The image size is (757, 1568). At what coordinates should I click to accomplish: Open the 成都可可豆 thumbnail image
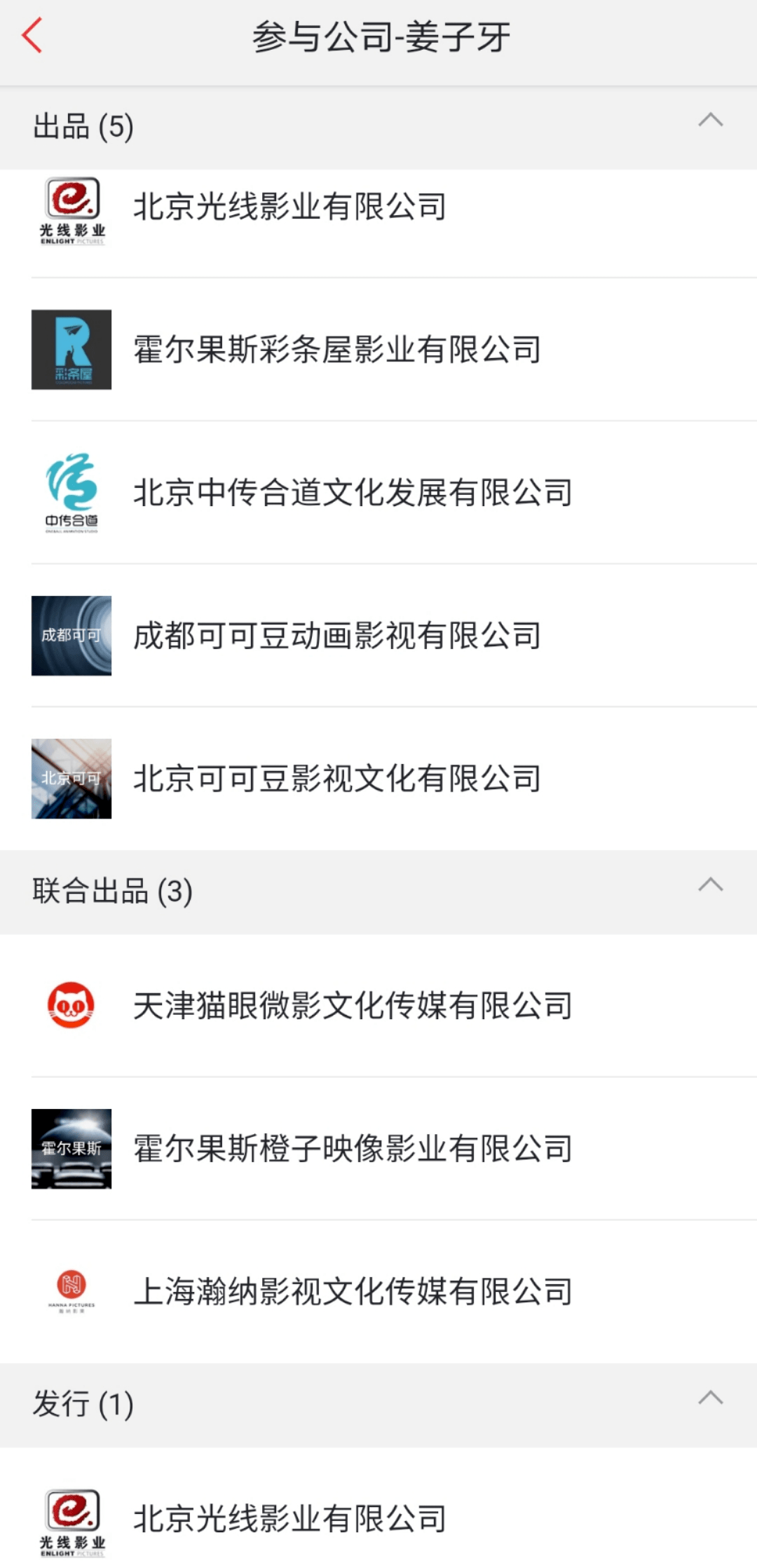tap(71, 636)
